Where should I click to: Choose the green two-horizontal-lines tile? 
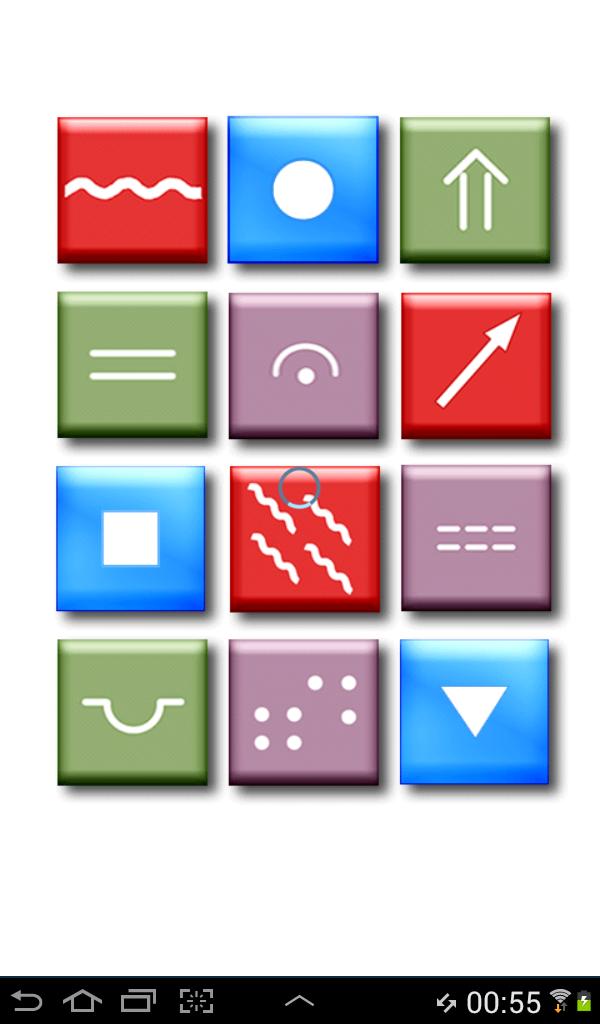pos(132,365)
